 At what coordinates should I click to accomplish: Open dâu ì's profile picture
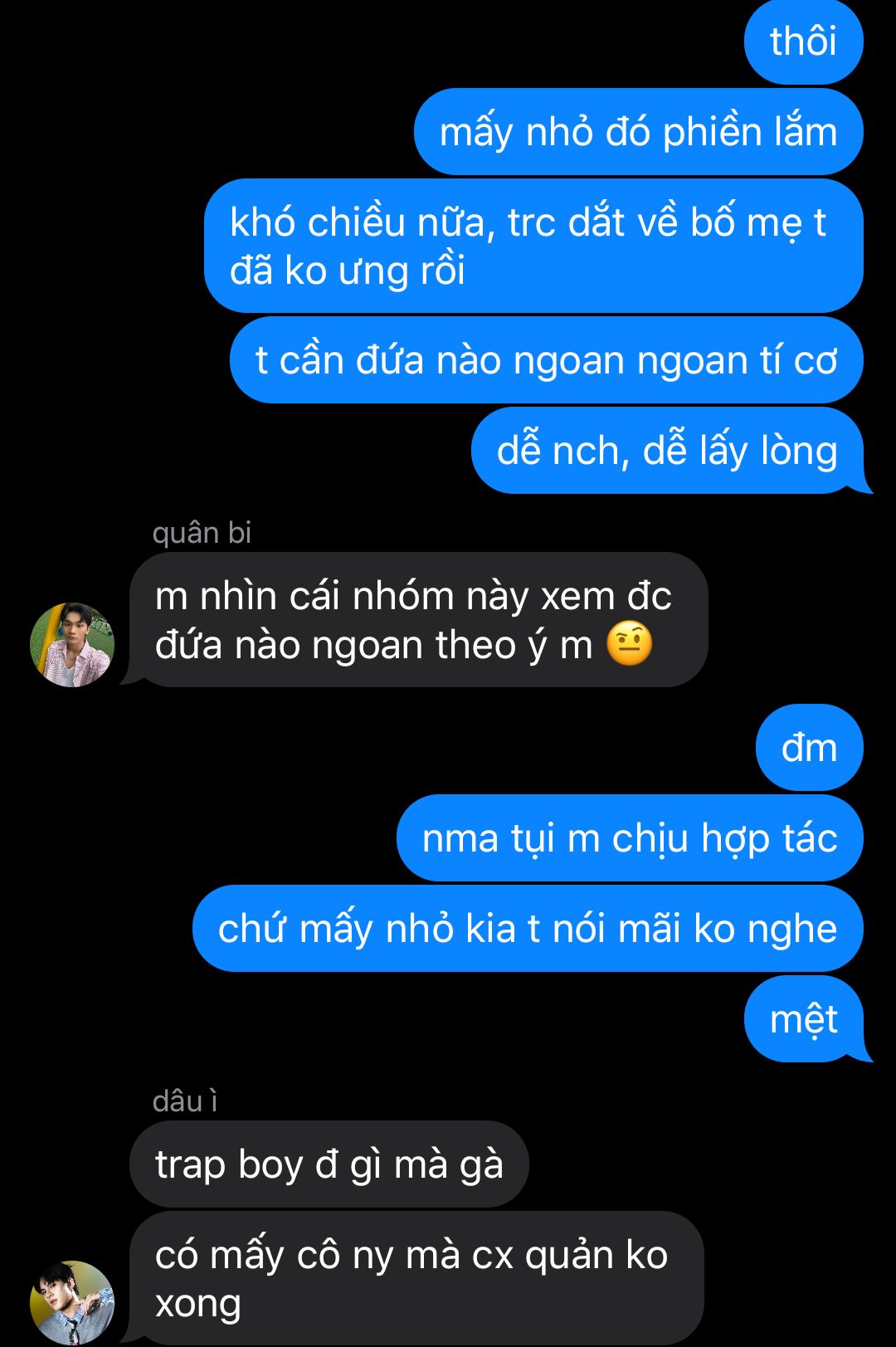pyautogui.click(x=72, y=1302)
